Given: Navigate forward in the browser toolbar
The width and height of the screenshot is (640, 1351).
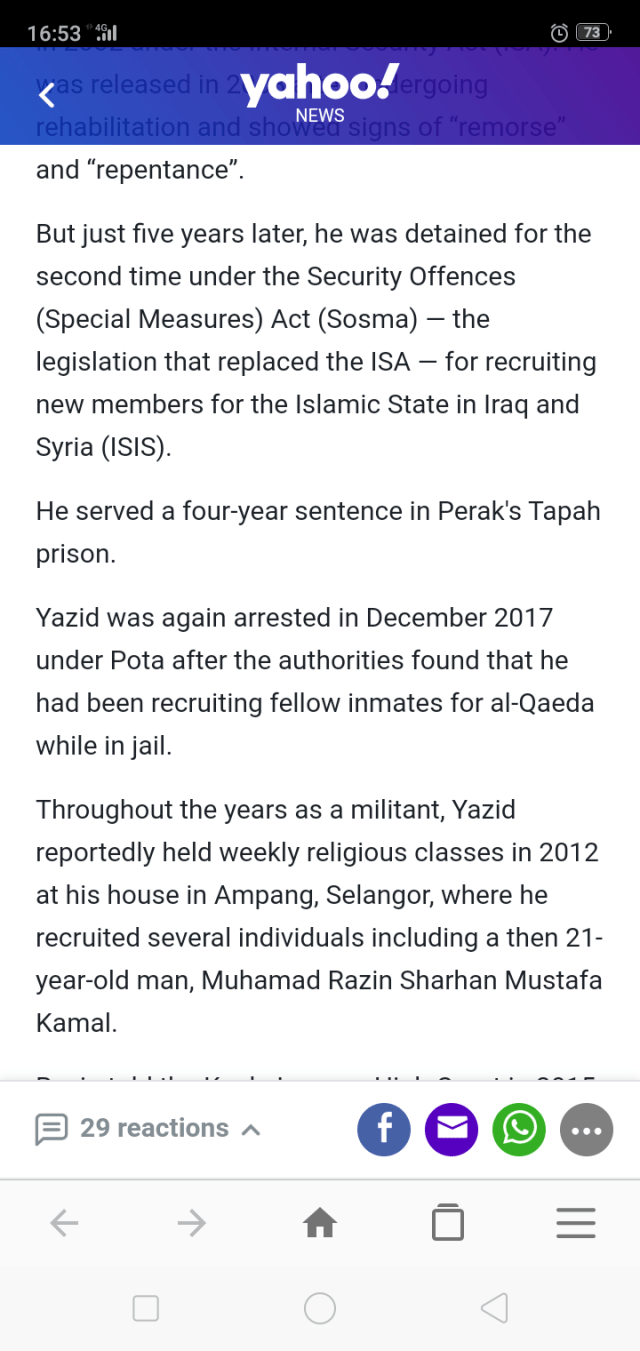Looking at the screenshot, I should coord(191,1222).
